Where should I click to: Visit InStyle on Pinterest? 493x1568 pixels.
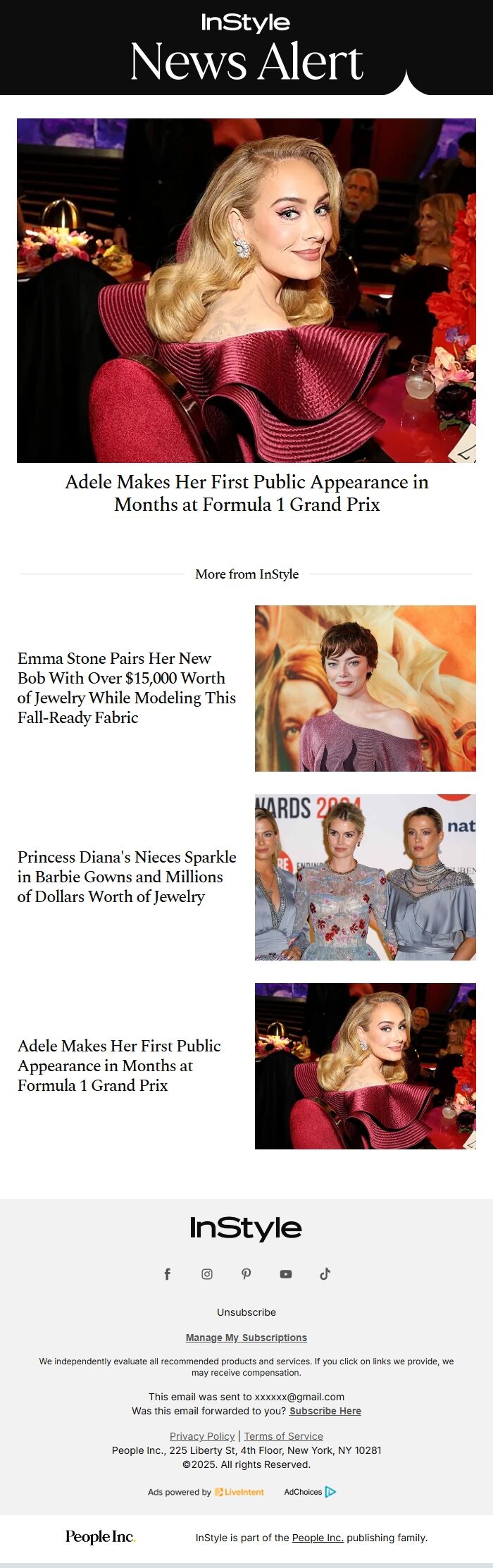tap(246, 1274)
